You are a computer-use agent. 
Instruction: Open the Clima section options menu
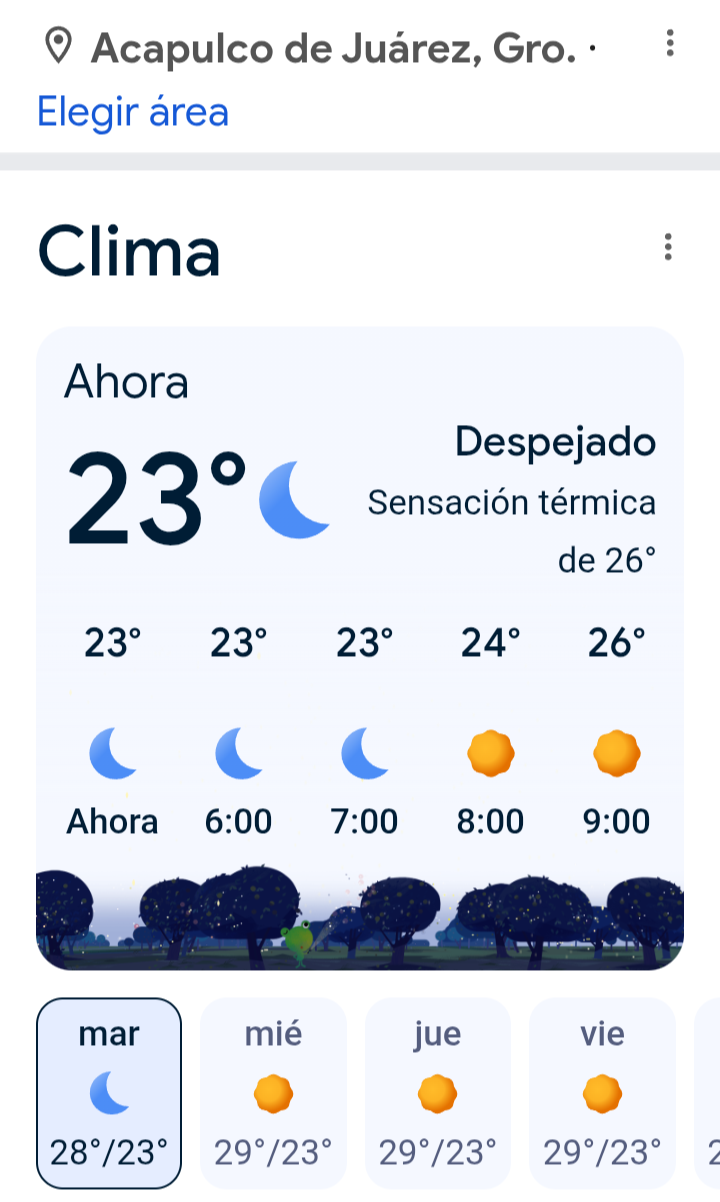pyautogui.click(x=668, y=247)
